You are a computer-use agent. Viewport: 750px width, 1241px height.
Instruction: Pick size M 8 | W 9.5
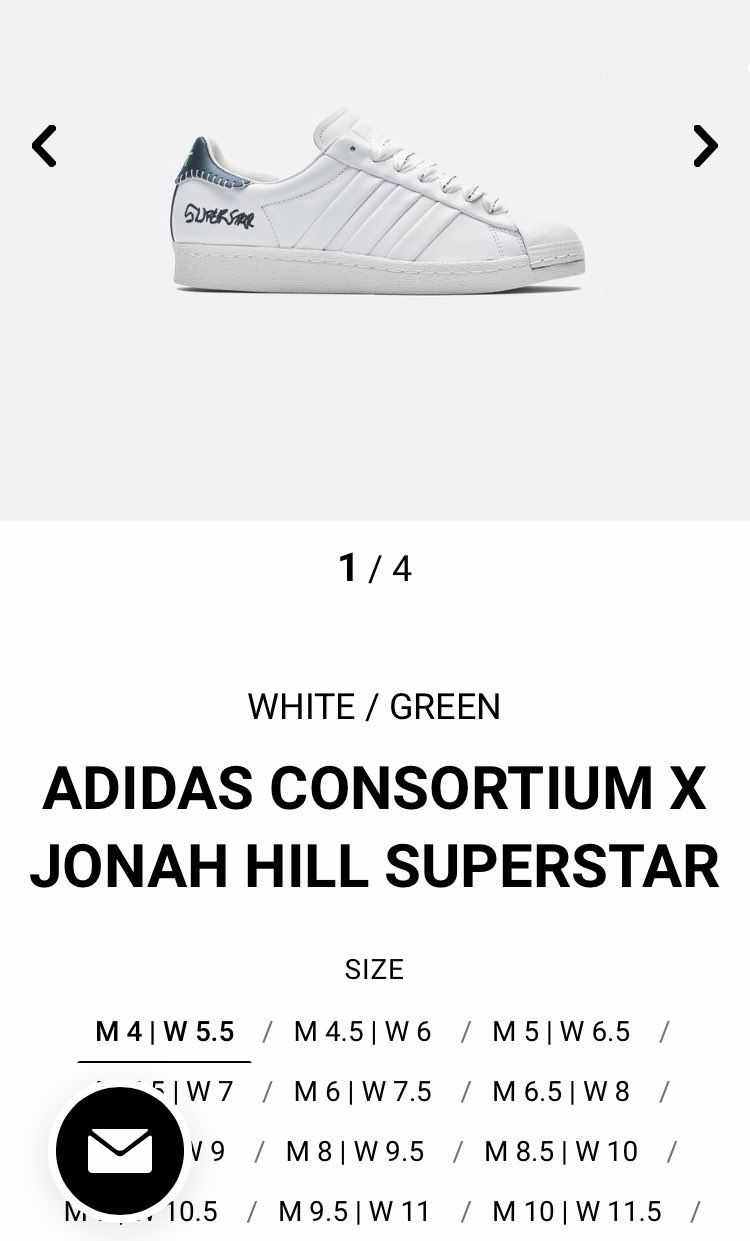(x=355, y=1152)
